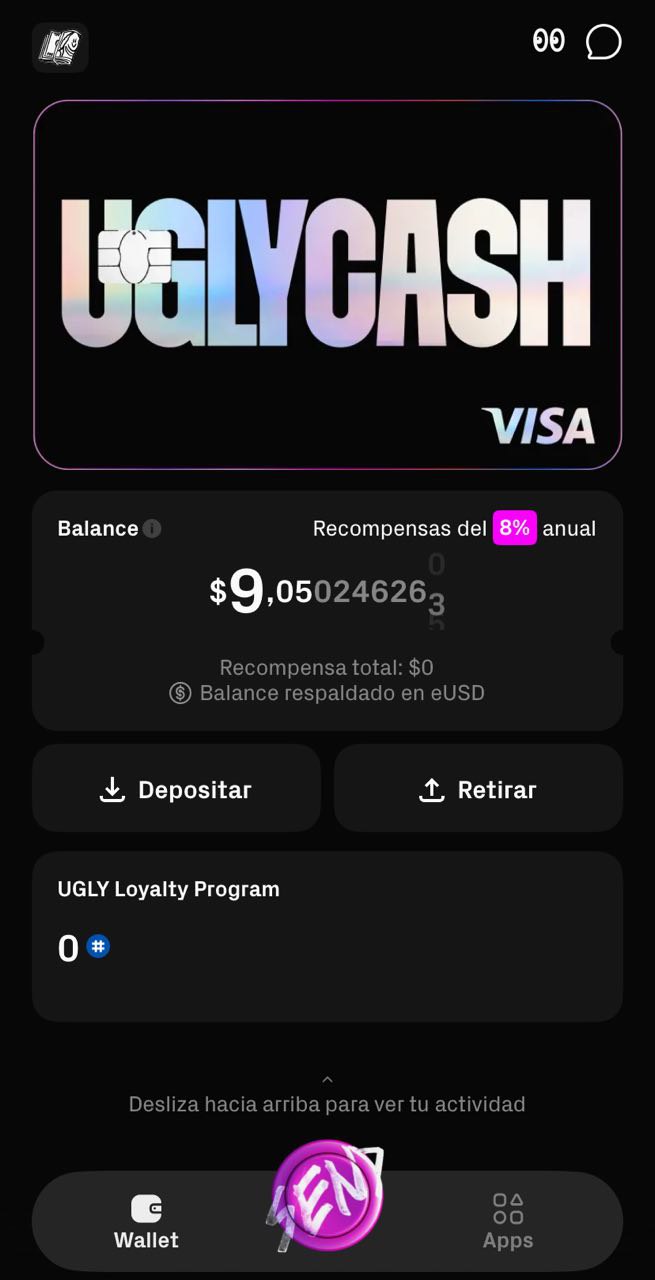
Task: Tap Depositar to add funds
Action: pyautogui.click(x=176, y=789)
